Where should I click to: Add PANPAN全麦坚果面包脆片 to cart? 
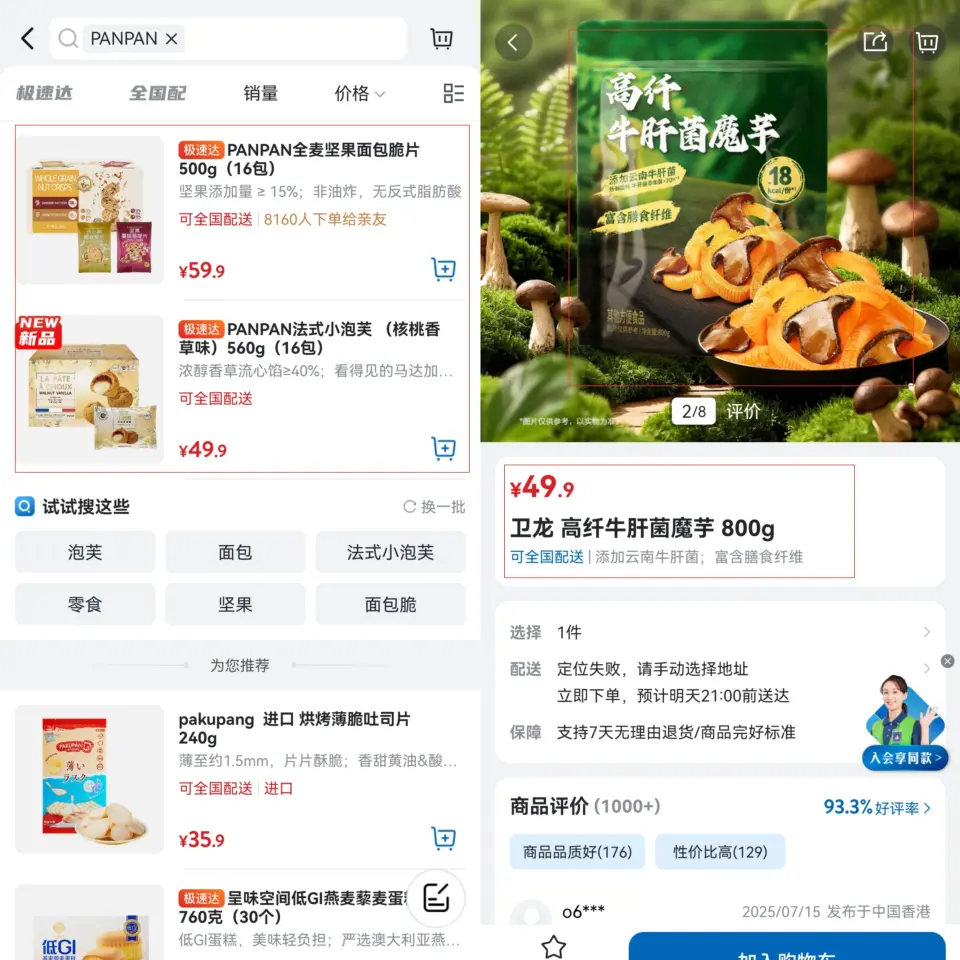[x=443, y=269]
